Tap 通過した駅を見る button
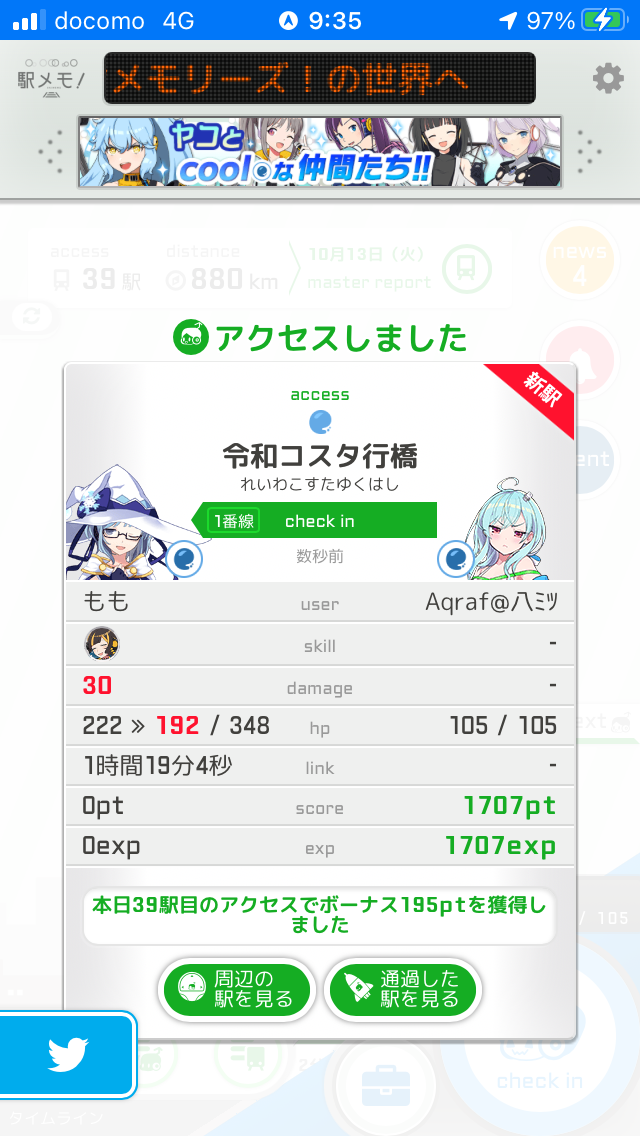Image resolution: width=640 pixels, height=1136 pixels. pyautogui.click(x=404, y=989)
